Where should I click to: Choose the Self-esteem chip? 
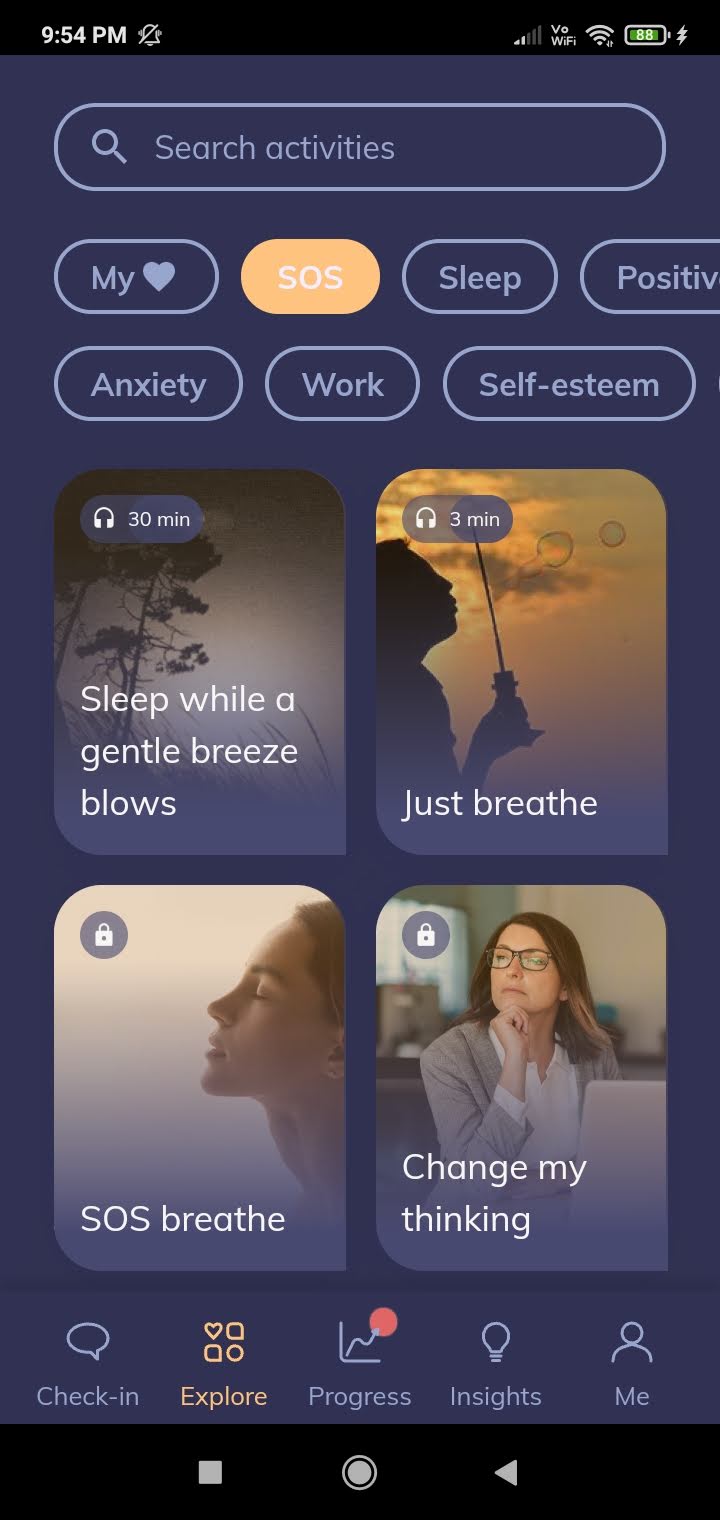pyautogui.click(x=568, y=384)
